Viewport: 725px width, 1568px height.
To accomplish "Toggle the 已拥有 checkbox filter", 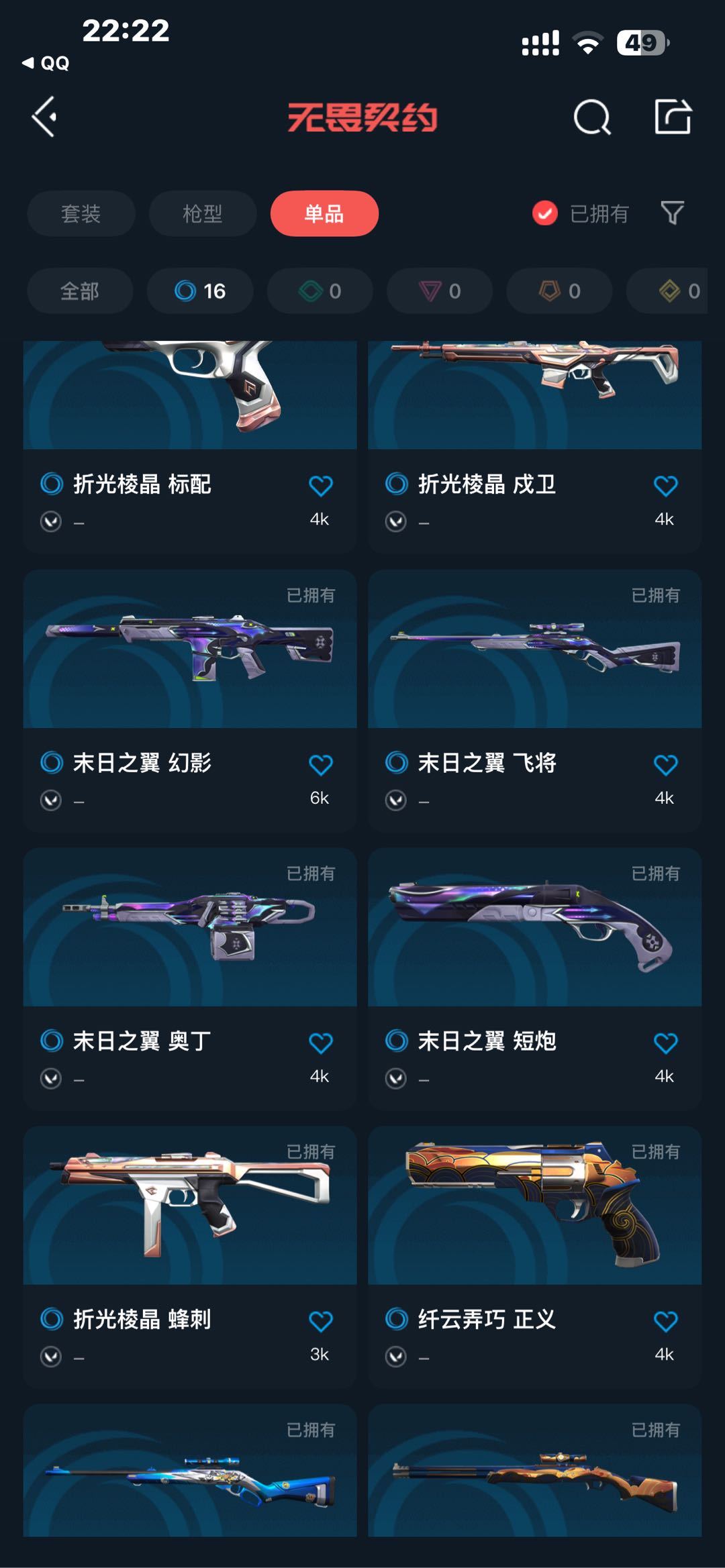I will coord(545,213).
